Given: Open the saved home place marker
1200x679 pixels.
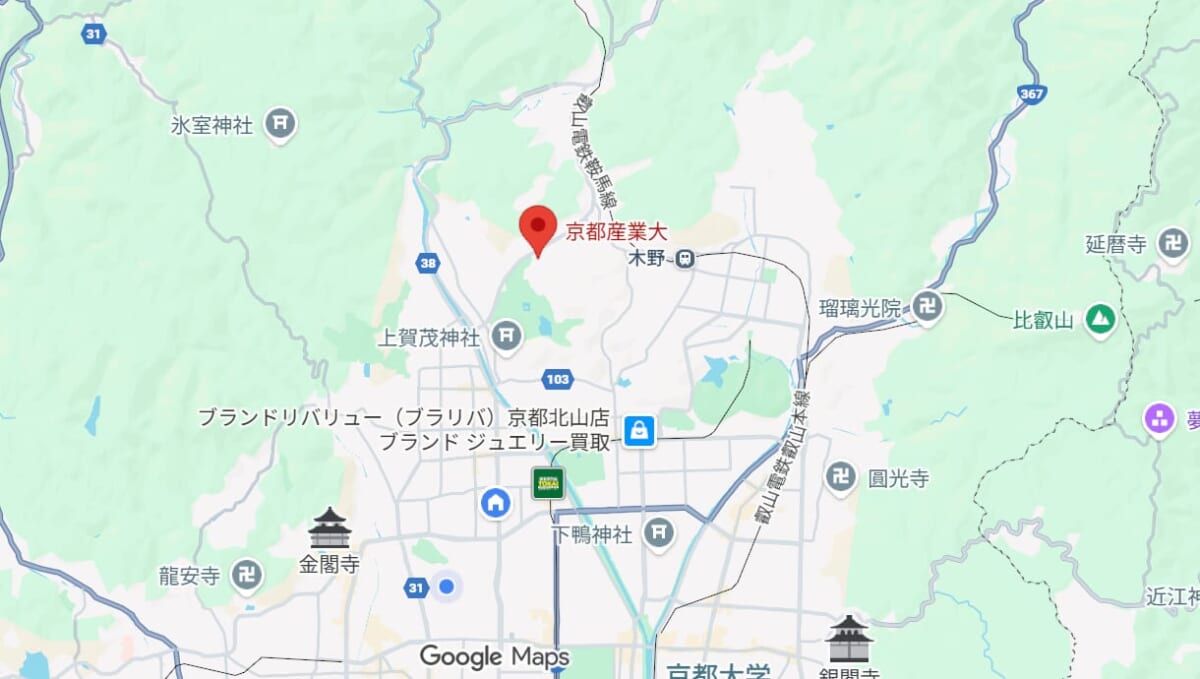Looking at the screenshot, I should [x=495, y=502].
